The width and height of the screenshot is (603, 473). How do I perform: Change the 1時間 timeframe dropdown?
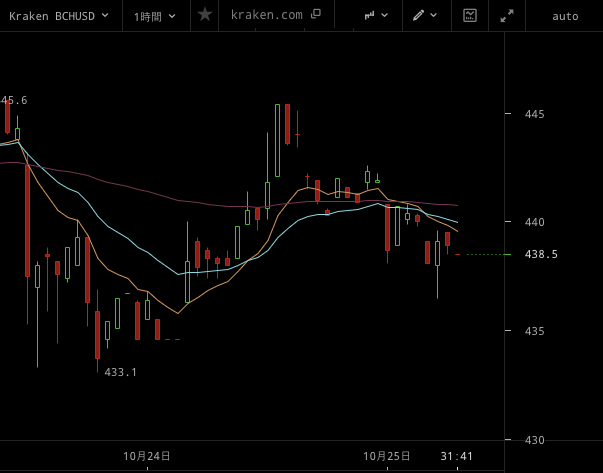(154, 16)
